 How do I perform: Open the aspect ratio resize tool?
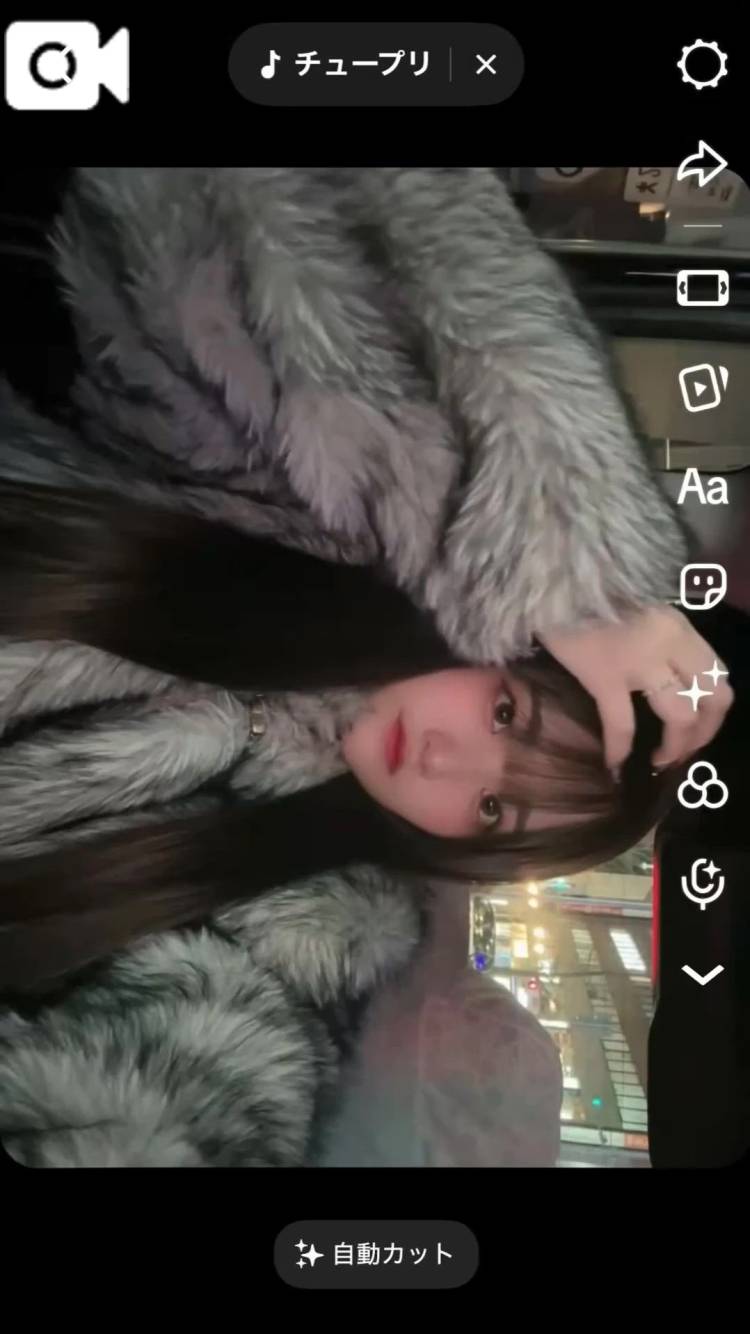click(x=702, y=288)
